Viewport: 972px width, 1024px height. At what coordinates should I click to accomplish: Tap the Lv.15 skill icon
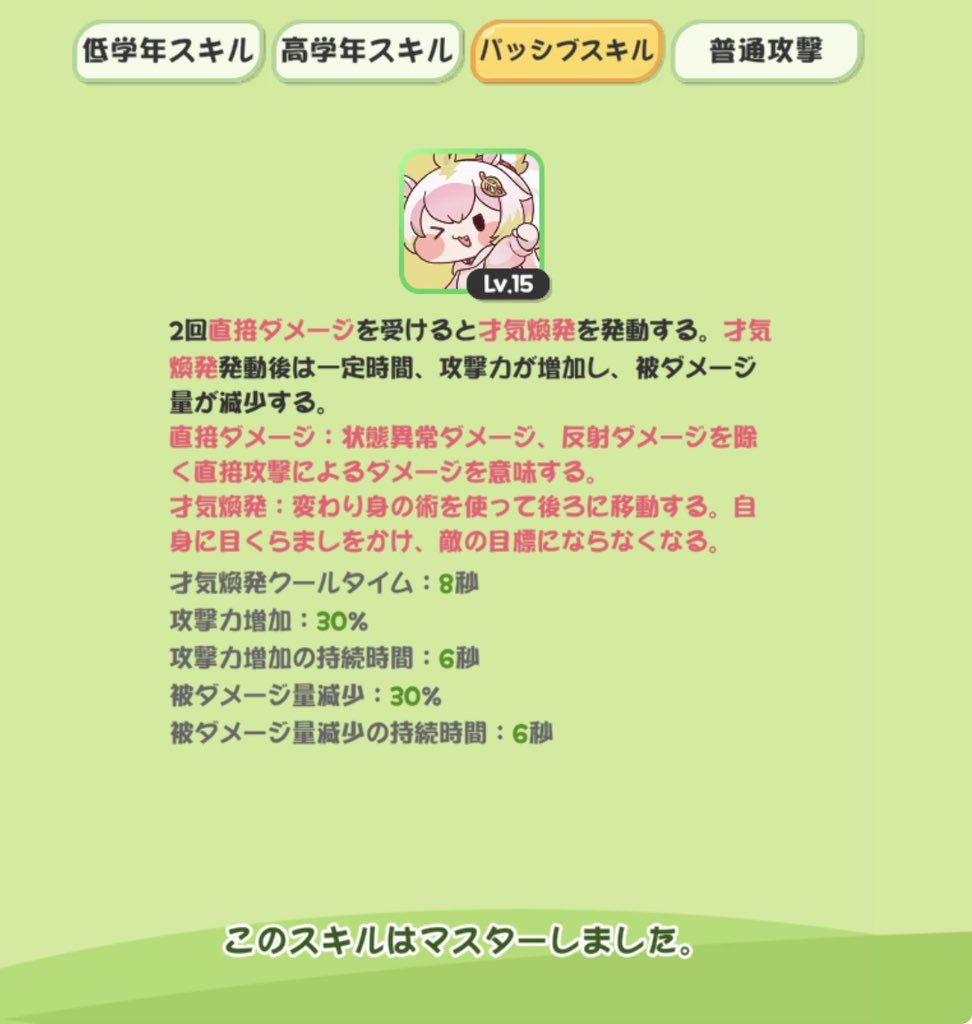[471, 222]
